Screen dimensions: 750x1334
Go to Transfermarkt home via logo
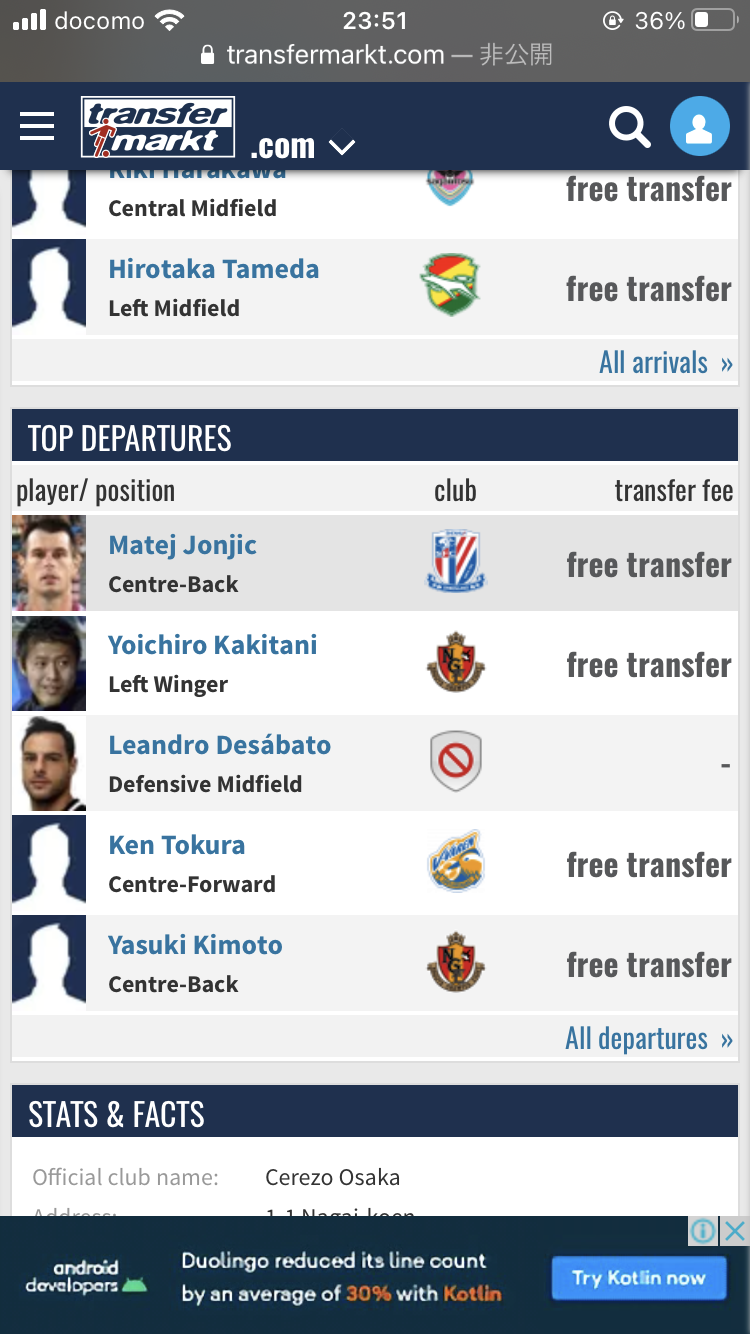click(158, 127)
